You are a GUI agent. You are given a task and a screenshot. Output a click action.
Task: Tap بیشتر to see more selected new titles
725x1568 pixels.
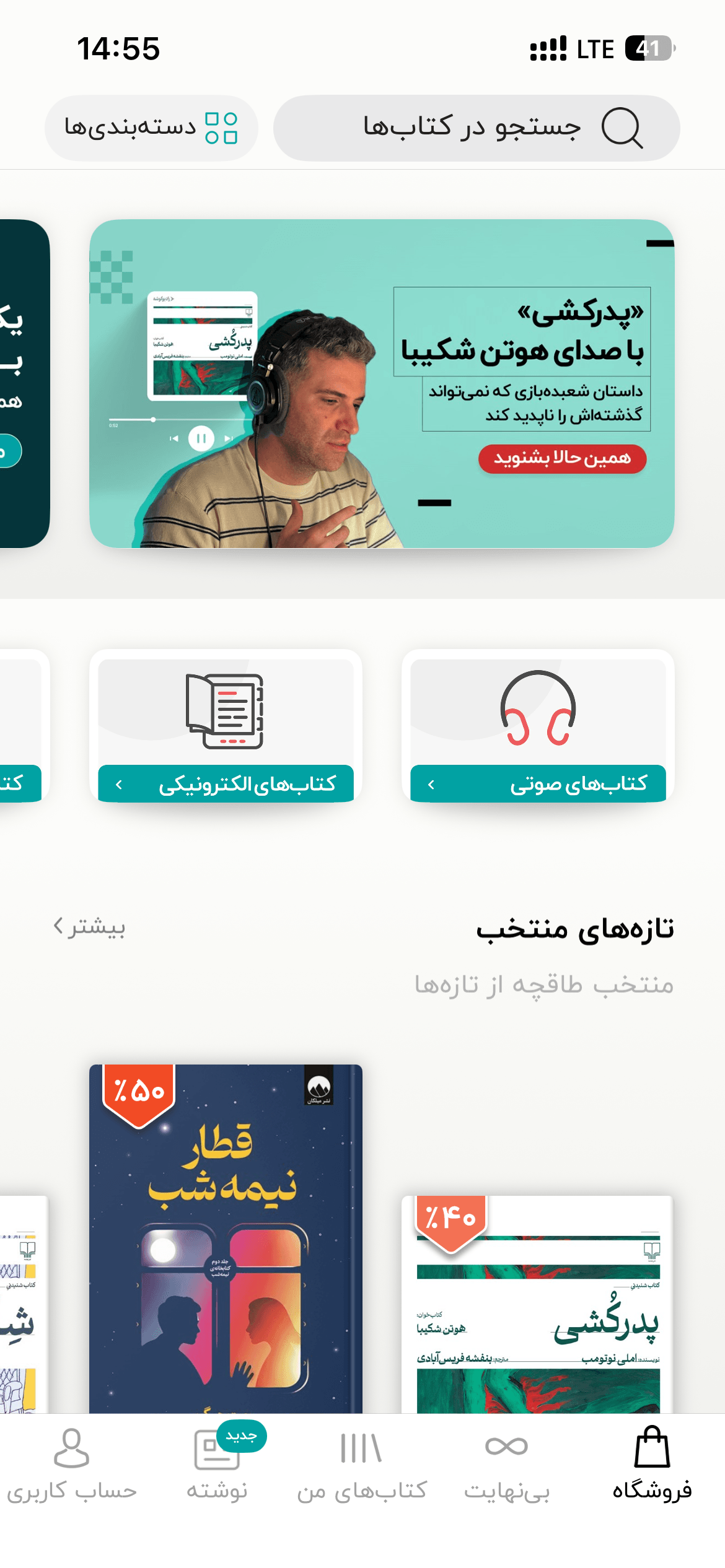pos(89,926)
